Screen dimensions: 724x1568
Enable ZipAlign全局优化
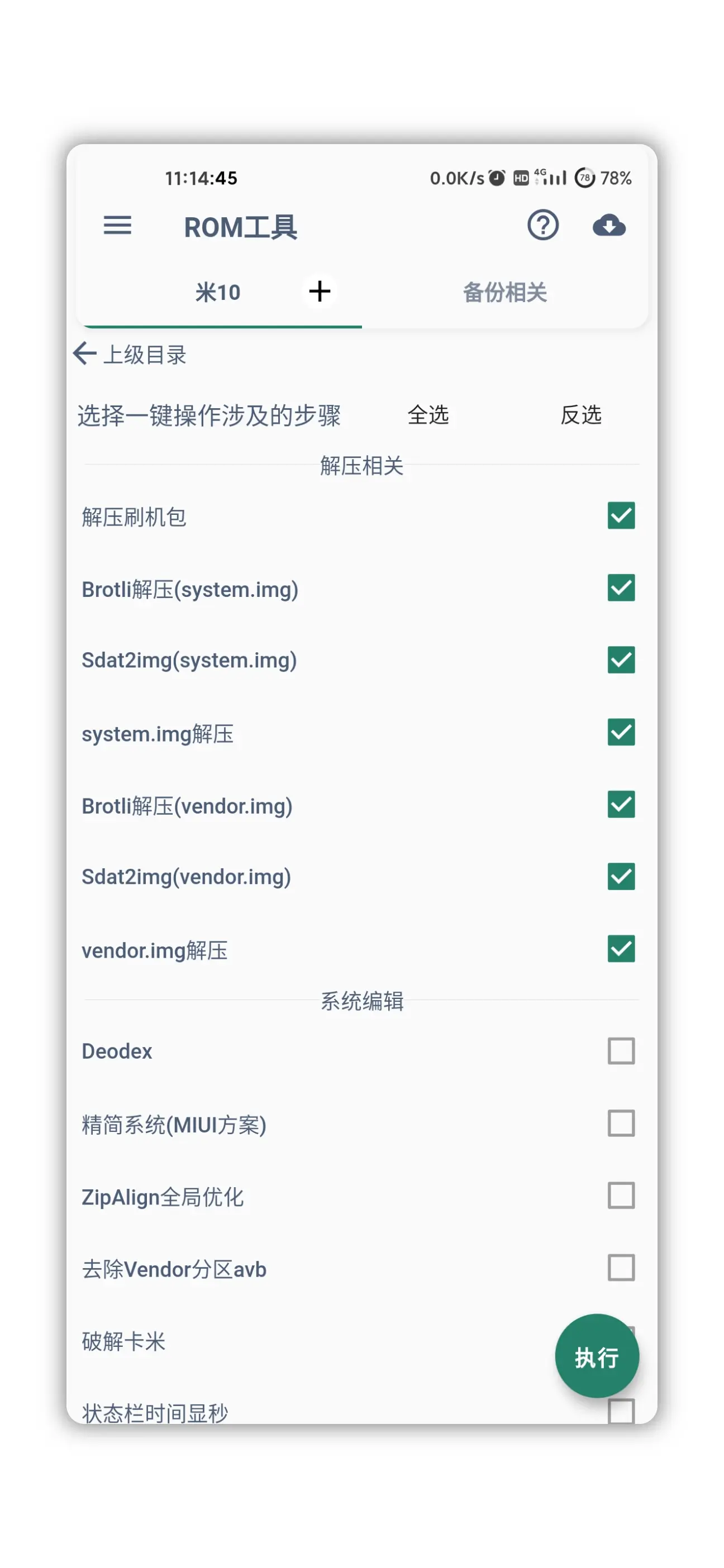621,1196
